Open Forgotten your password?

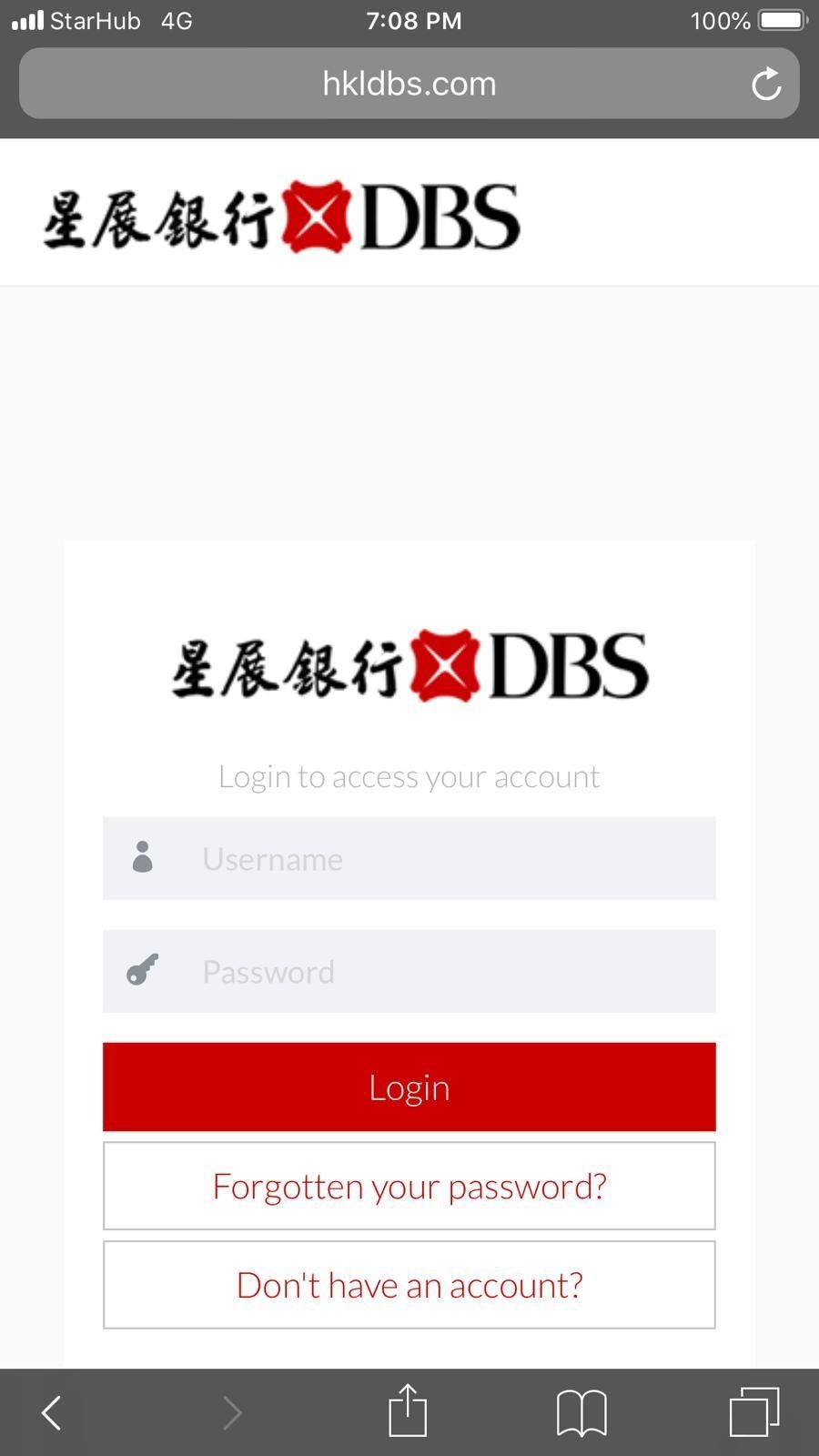coord(409,1186)
